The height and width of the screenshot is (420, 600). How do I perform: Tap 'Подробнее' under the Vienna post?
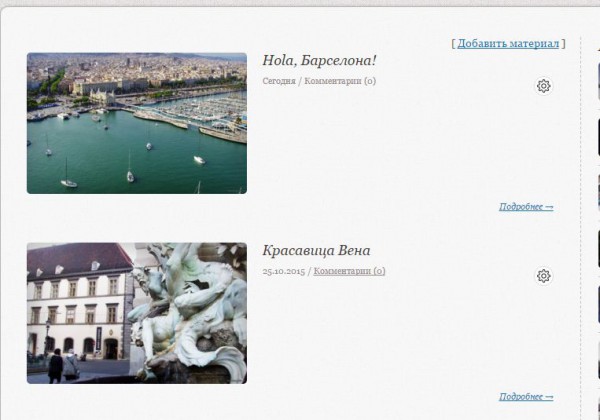coord(525,397)
